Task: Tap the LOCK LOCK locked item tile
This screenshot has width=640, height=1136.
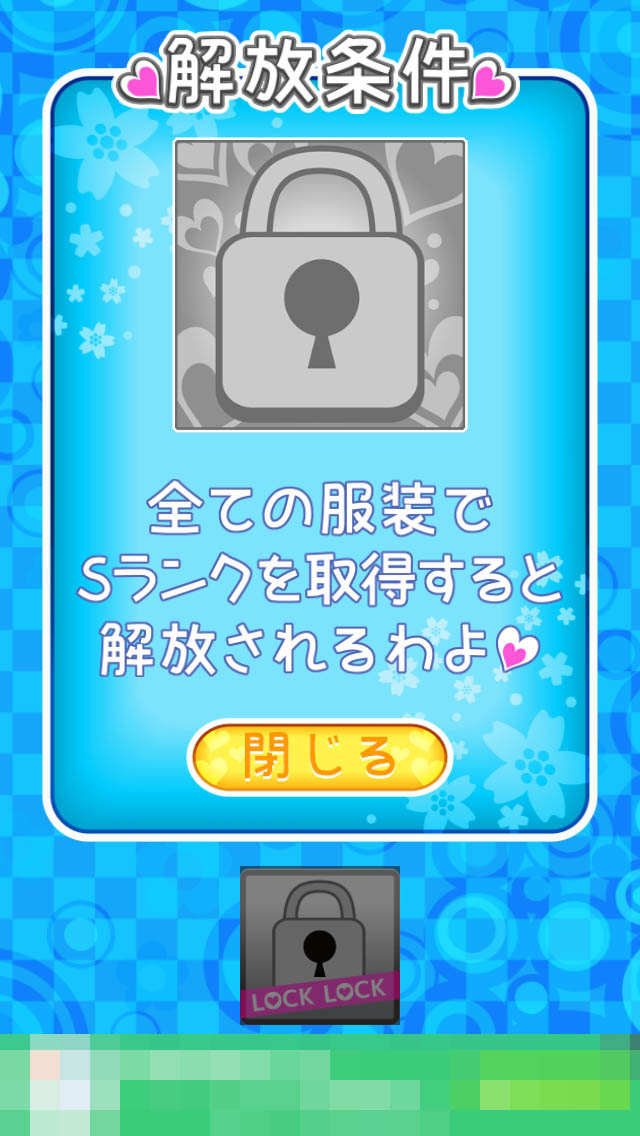Action: point(320,945)
